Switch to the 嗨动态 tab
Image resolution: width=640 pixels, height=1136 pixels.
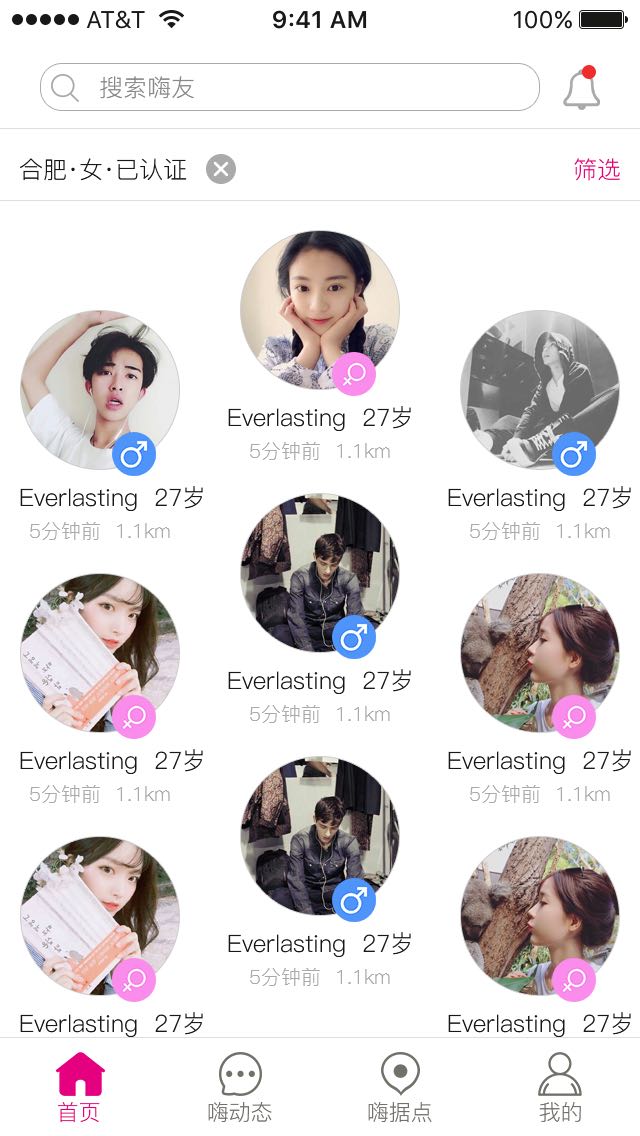tap(240, 1088)
